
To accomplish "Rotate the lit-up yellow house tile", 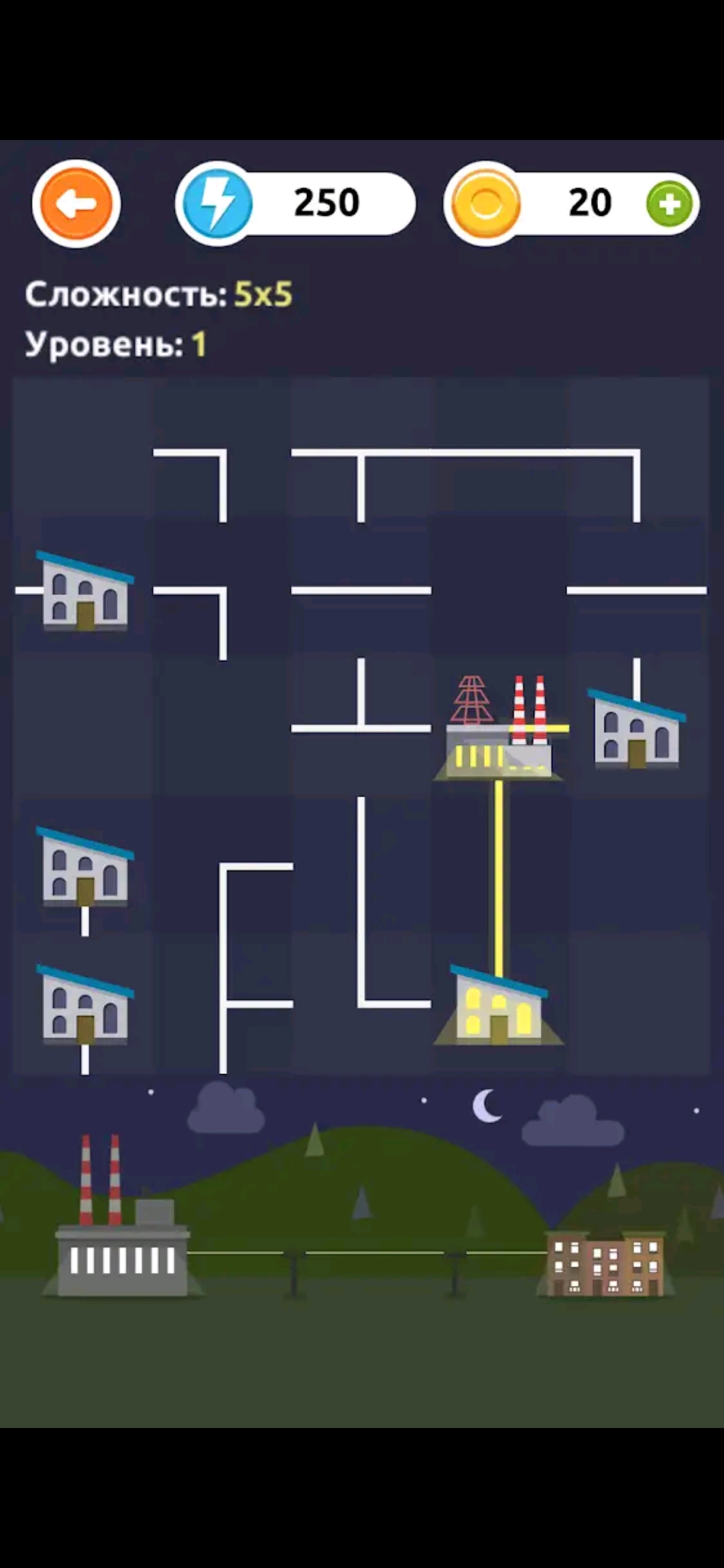I will (x=499, y=1004).
